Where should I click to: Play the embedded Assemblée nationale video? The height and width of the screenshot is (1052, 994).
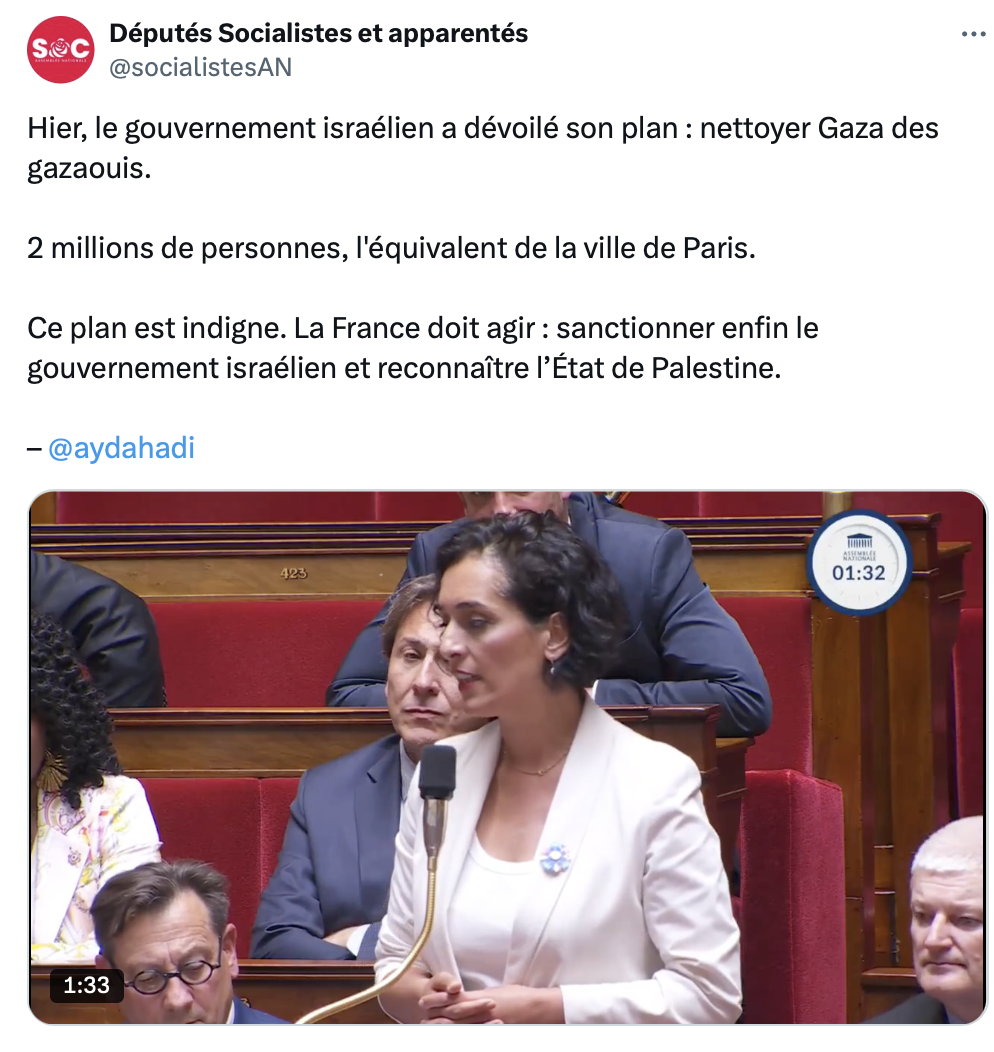tap(508, 757)
